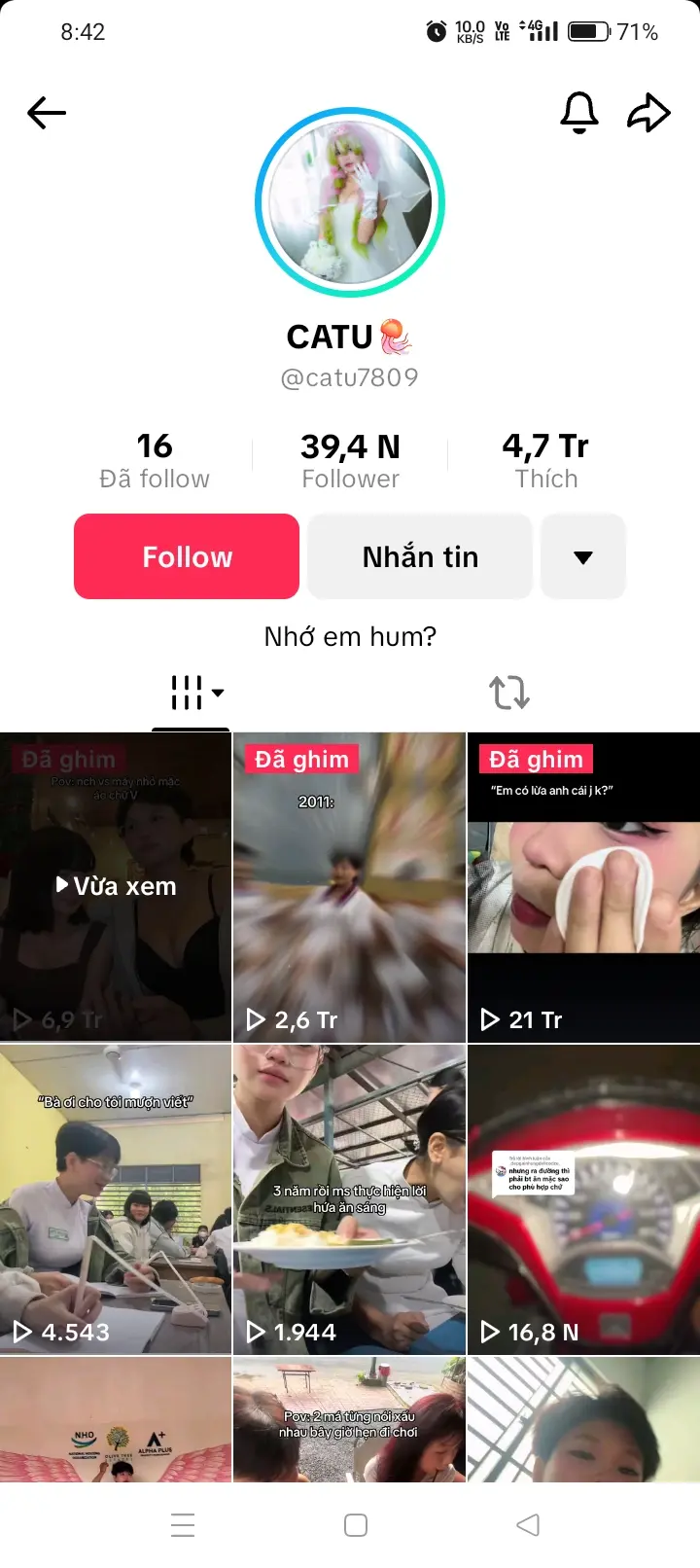
Task: Share this profile via arrow icon
Action: (648, 113)
